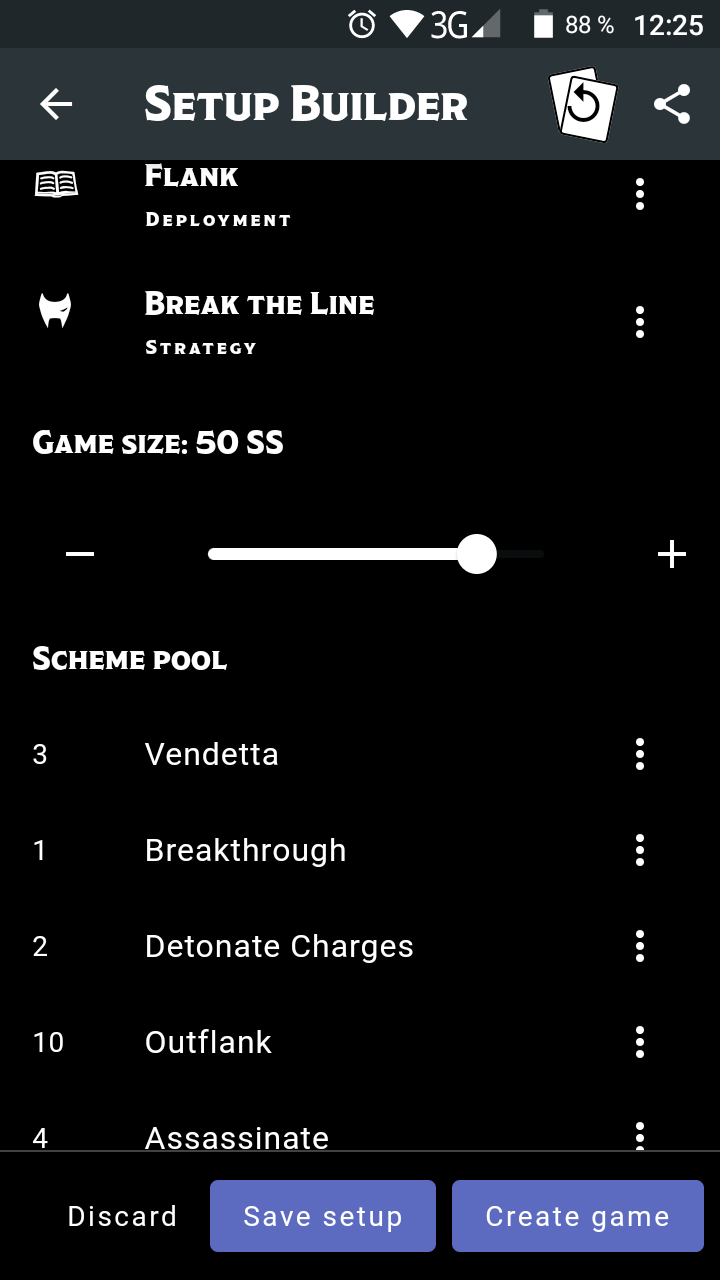720x1280 pixels.
Task: Save setup for later
Action: [x=323, y=1216]
